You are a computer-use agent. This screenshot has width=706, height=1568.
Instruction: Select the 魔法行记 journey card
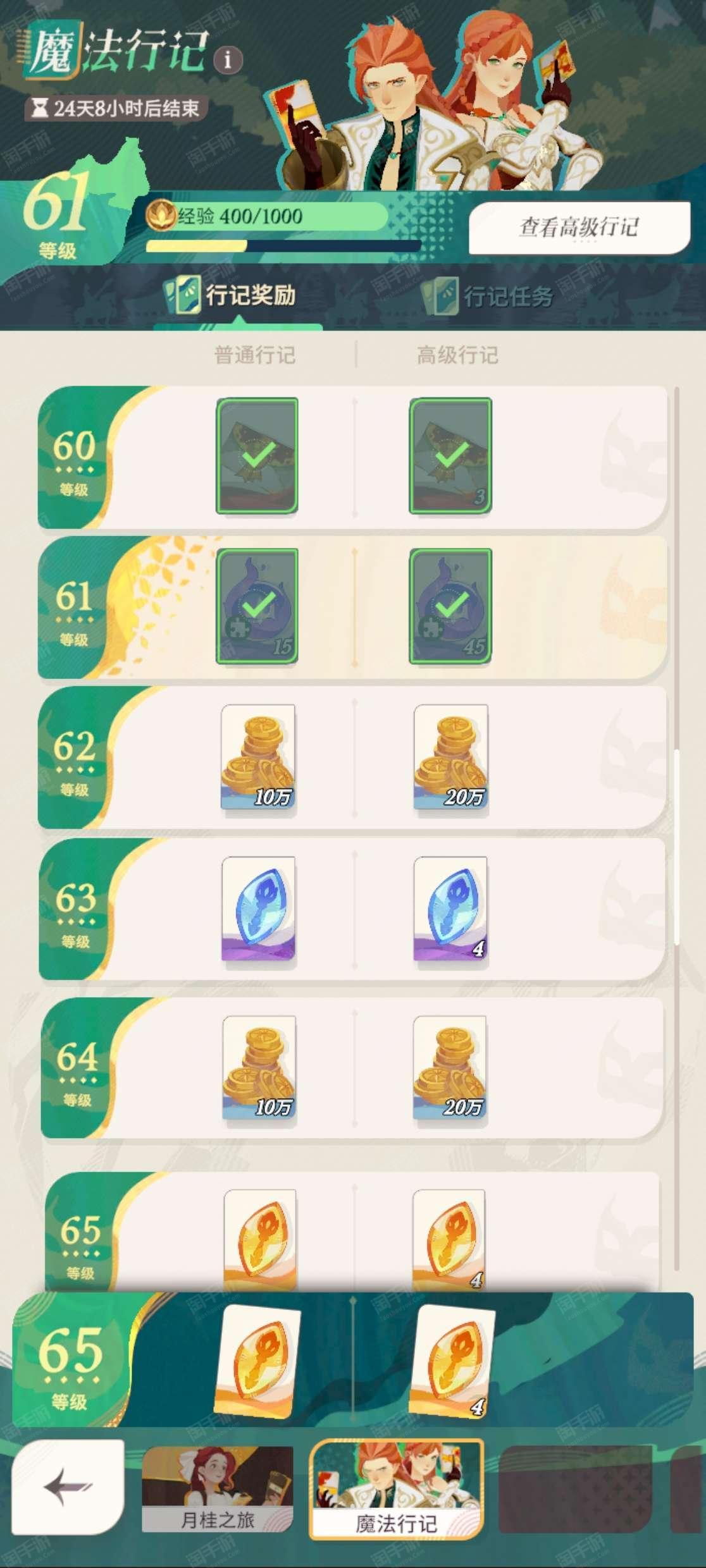pos(396,1489)
